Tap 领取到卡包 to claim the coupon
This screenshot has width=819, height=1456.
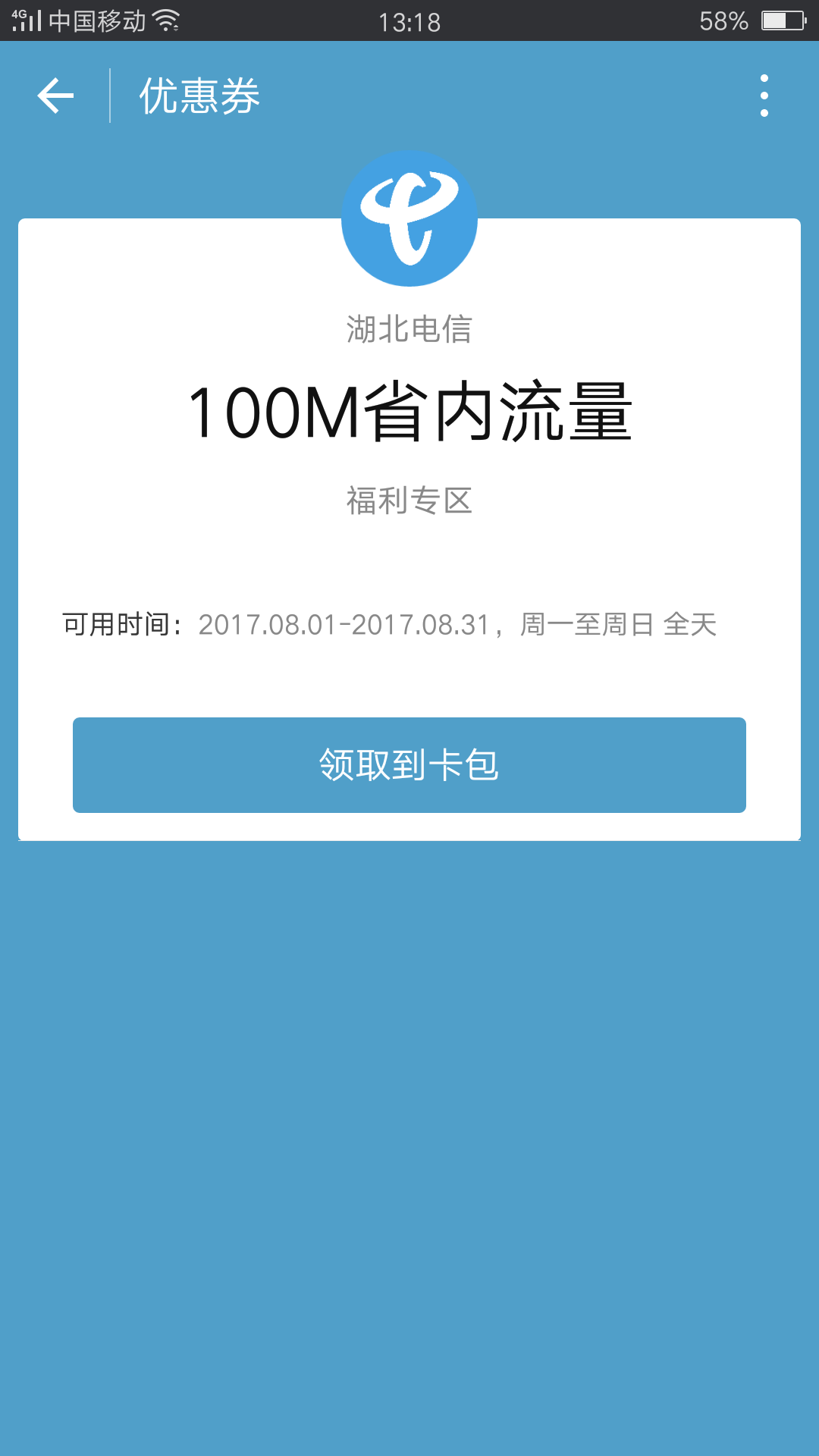[409, 764]
